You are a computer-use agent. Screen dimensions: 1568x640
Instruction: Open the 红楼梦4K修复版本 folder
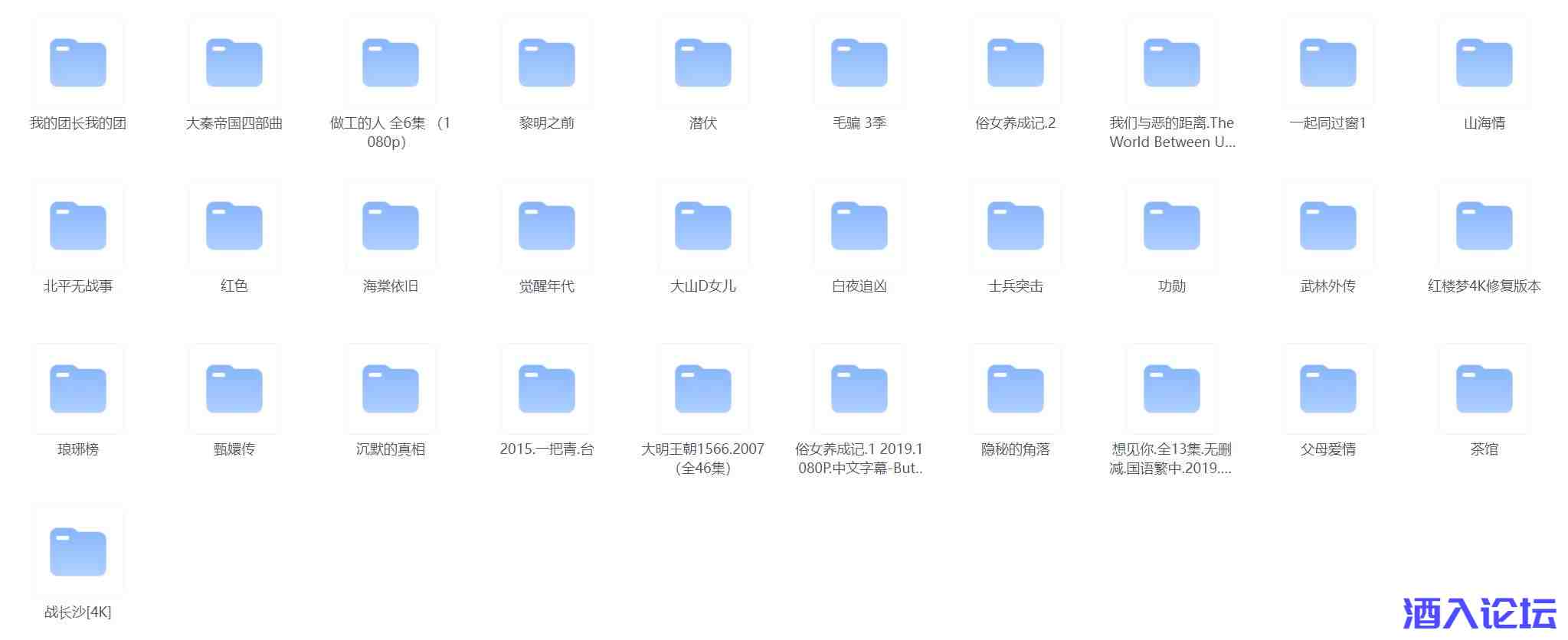[x=1484, y=226]
